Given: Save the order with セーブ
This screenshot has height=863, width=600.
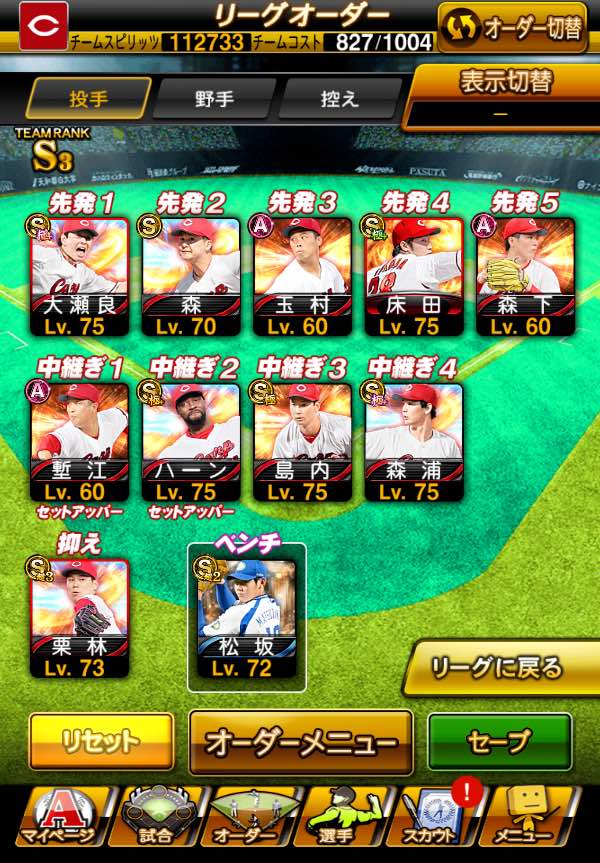Looking at the screenshot, I should click(500, 741).
